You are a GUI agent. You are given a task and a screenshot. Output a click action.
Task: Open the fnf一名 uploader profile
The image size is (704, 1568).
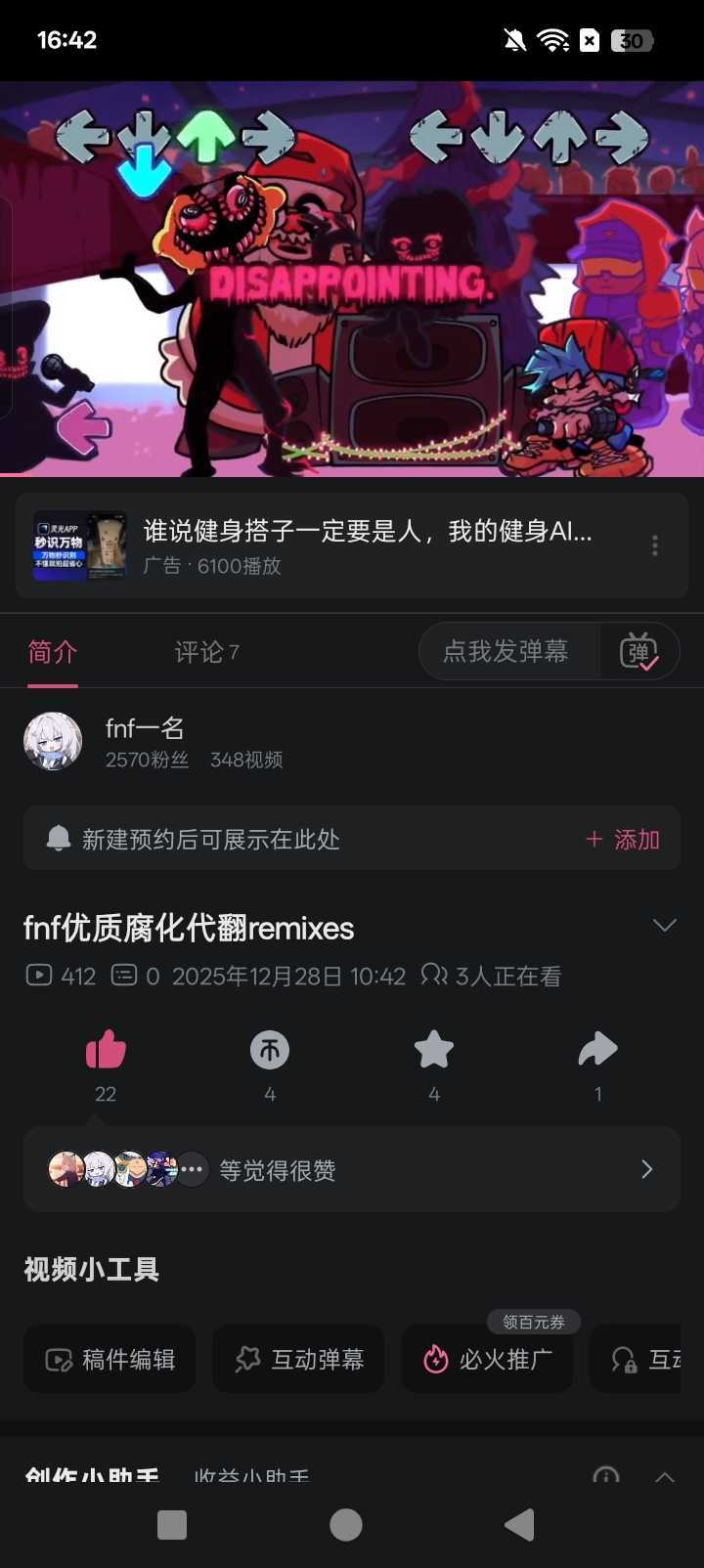pyautogui.click(x=145, y=741)
